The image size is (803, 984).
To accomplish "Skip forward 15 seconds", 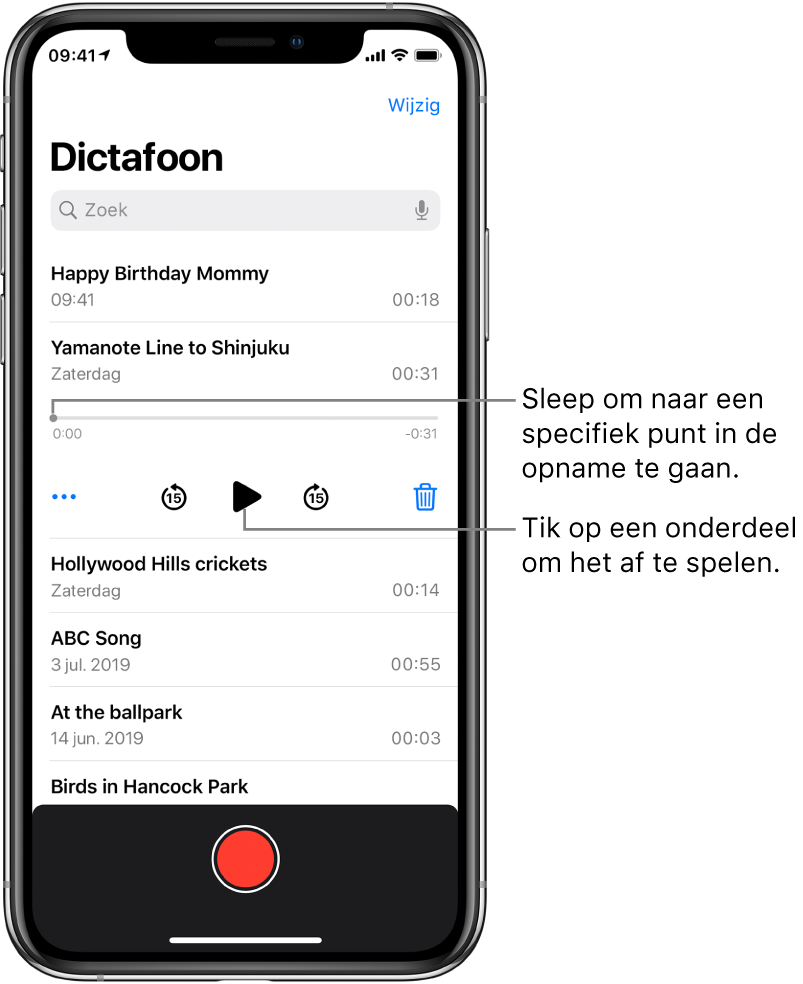I will coord(316,496).
